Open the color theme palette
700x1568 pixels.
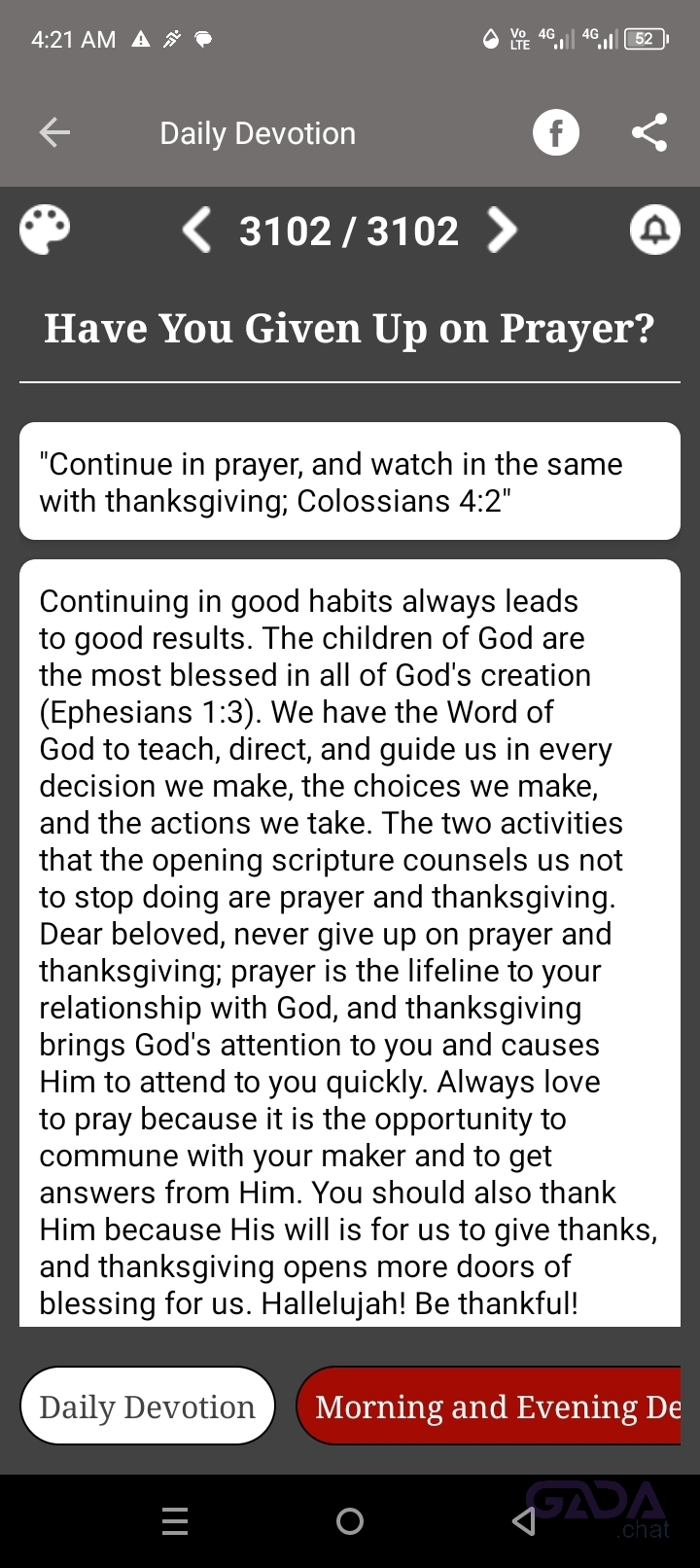(x=45, y=231)
